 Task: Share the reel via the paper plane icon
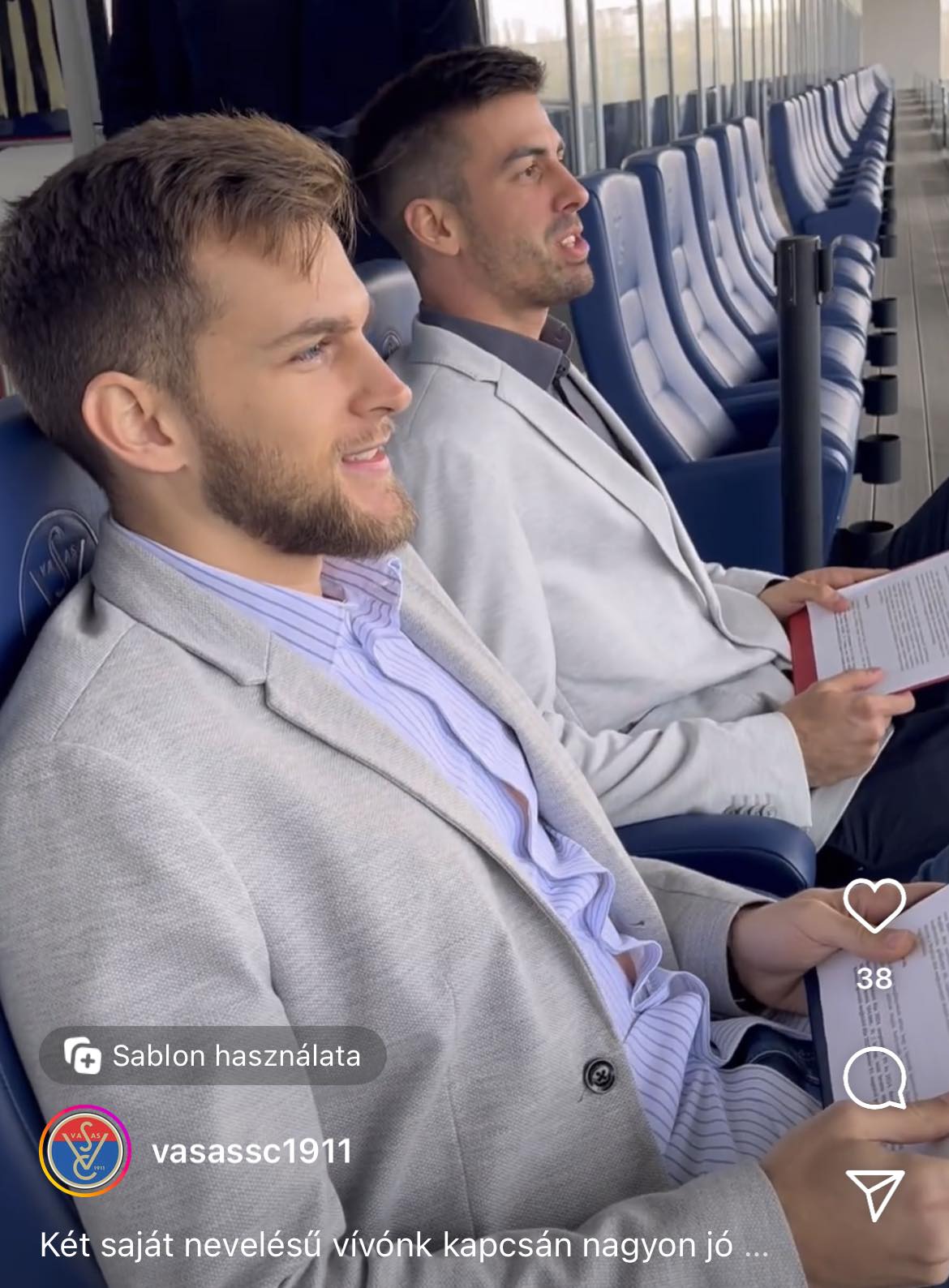pos(874,1194)
